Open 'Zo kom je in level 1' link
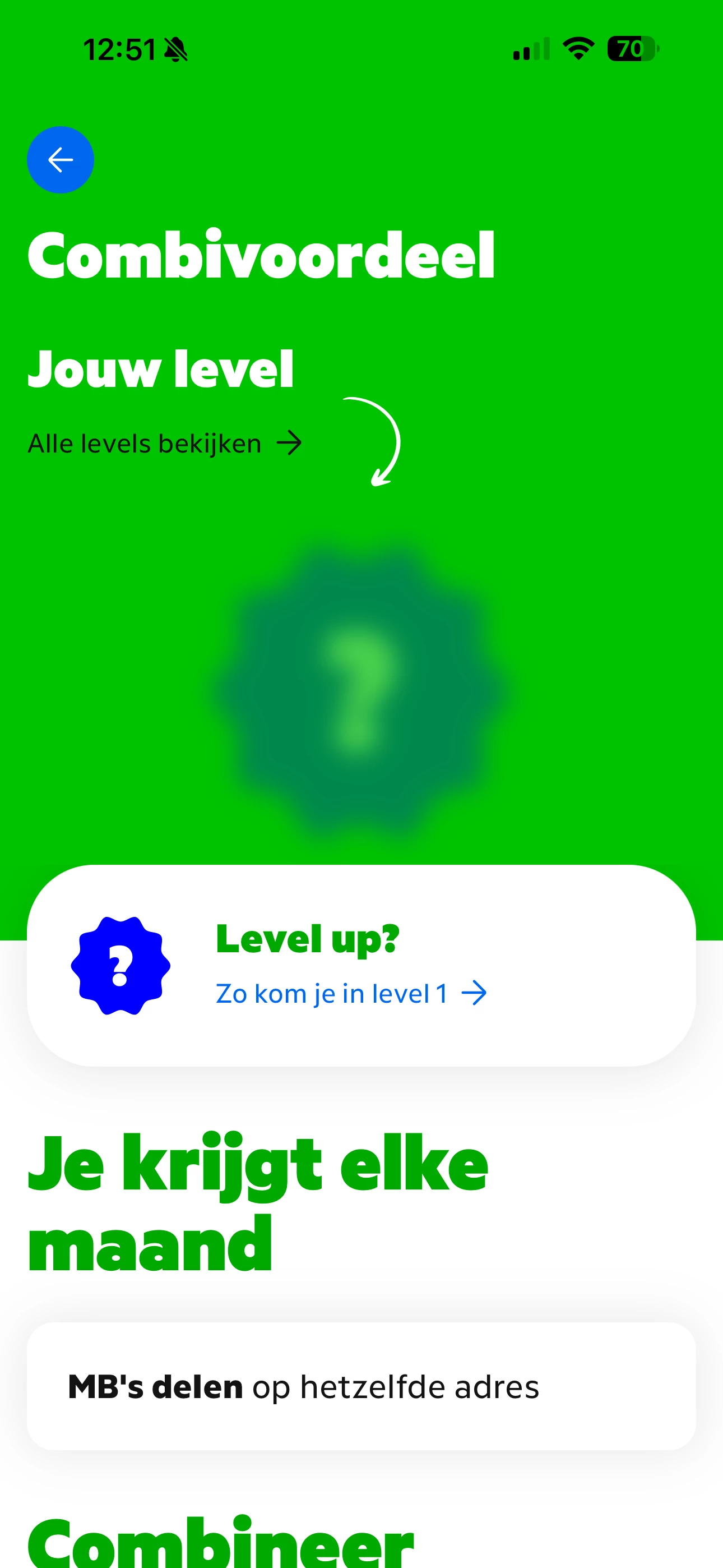Viewport: 723px width, 1568px height. tap(350, 993)
